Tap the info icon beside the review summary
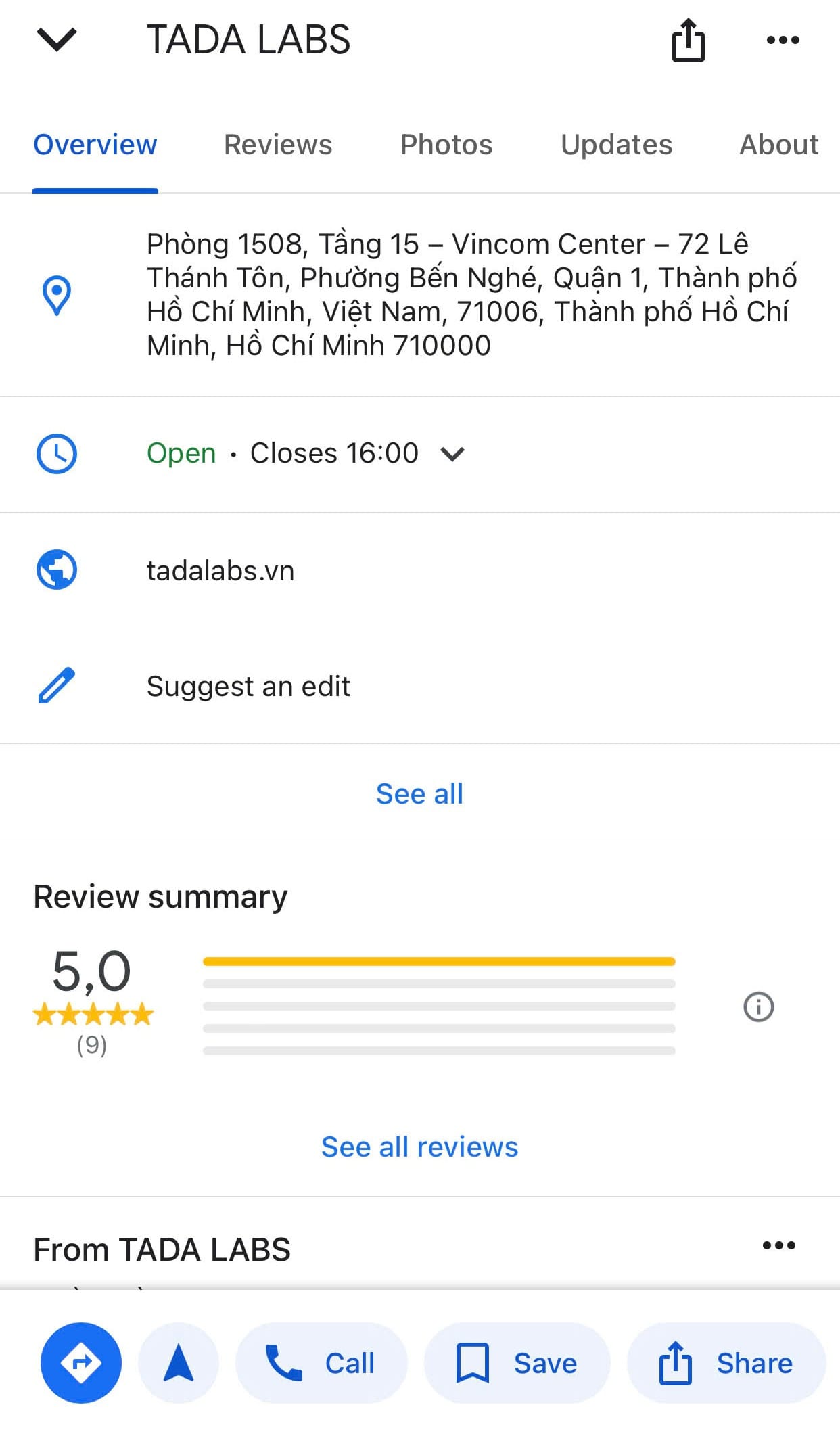This screenshot has height=1436, width=840. (757, 1008)
